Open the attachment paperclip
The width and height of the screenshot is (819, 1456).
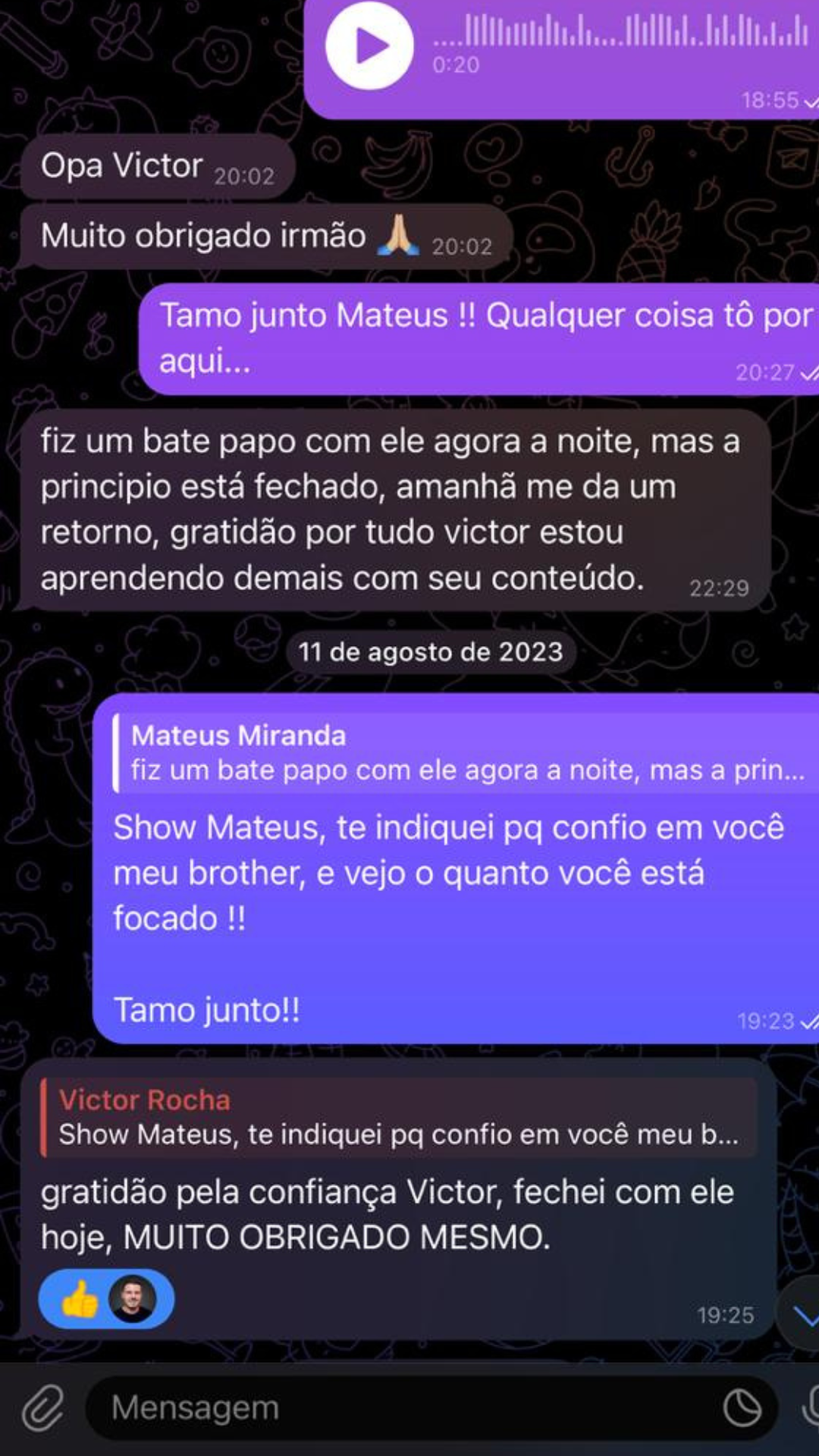click(42, 1408)
